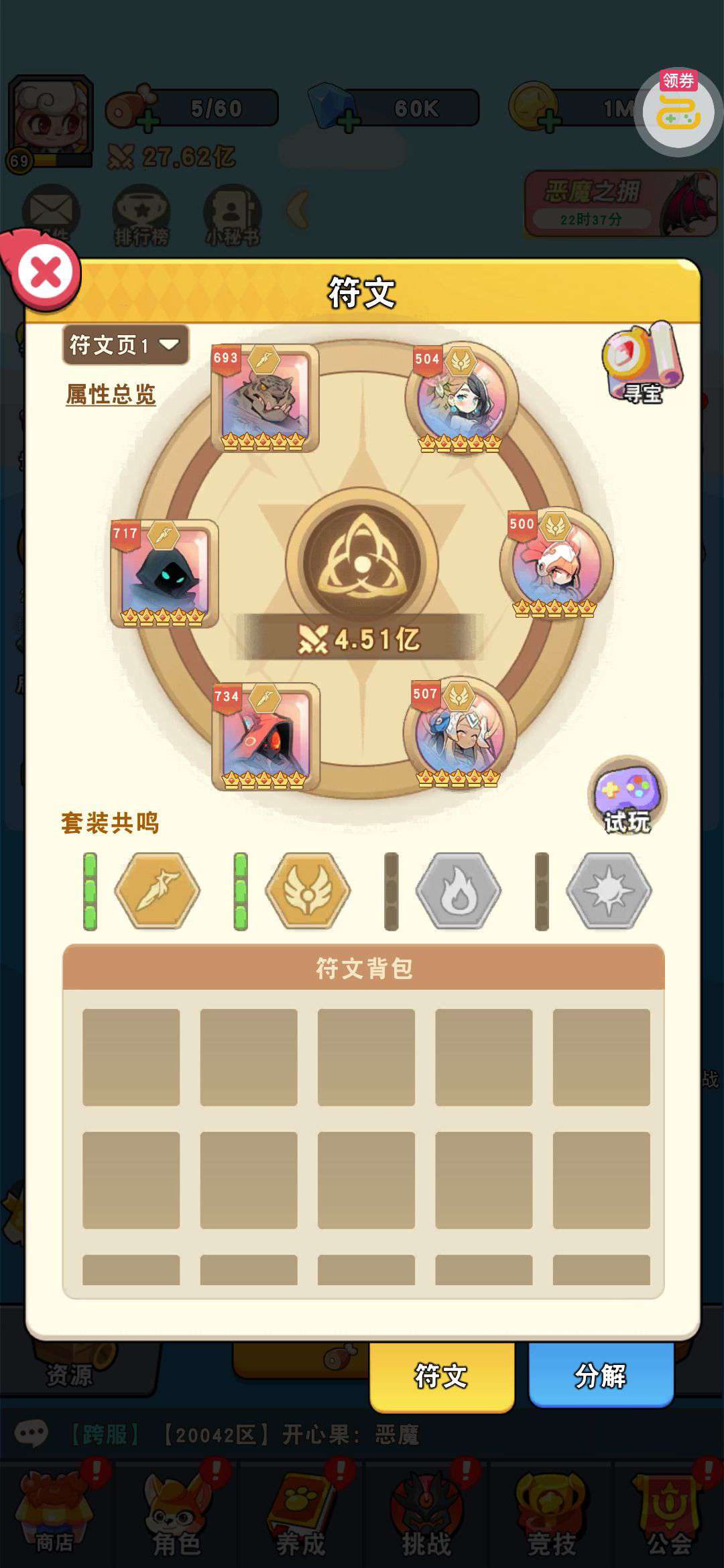
Task: View the sun set resonance hexagon
Action: (x=609, y=891)
